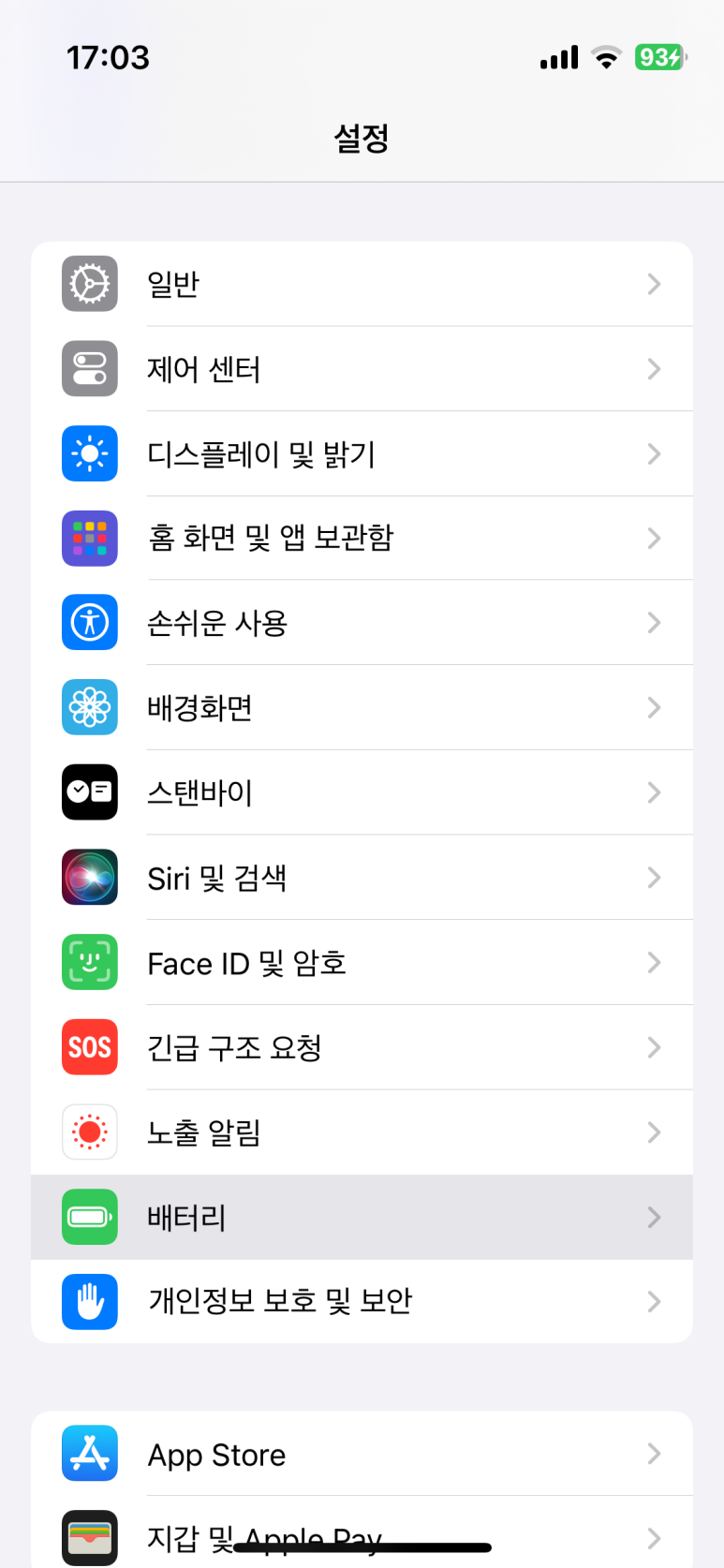Select 노출 알림 row
Viewport: 724px width, 1568px height.
362,1132
